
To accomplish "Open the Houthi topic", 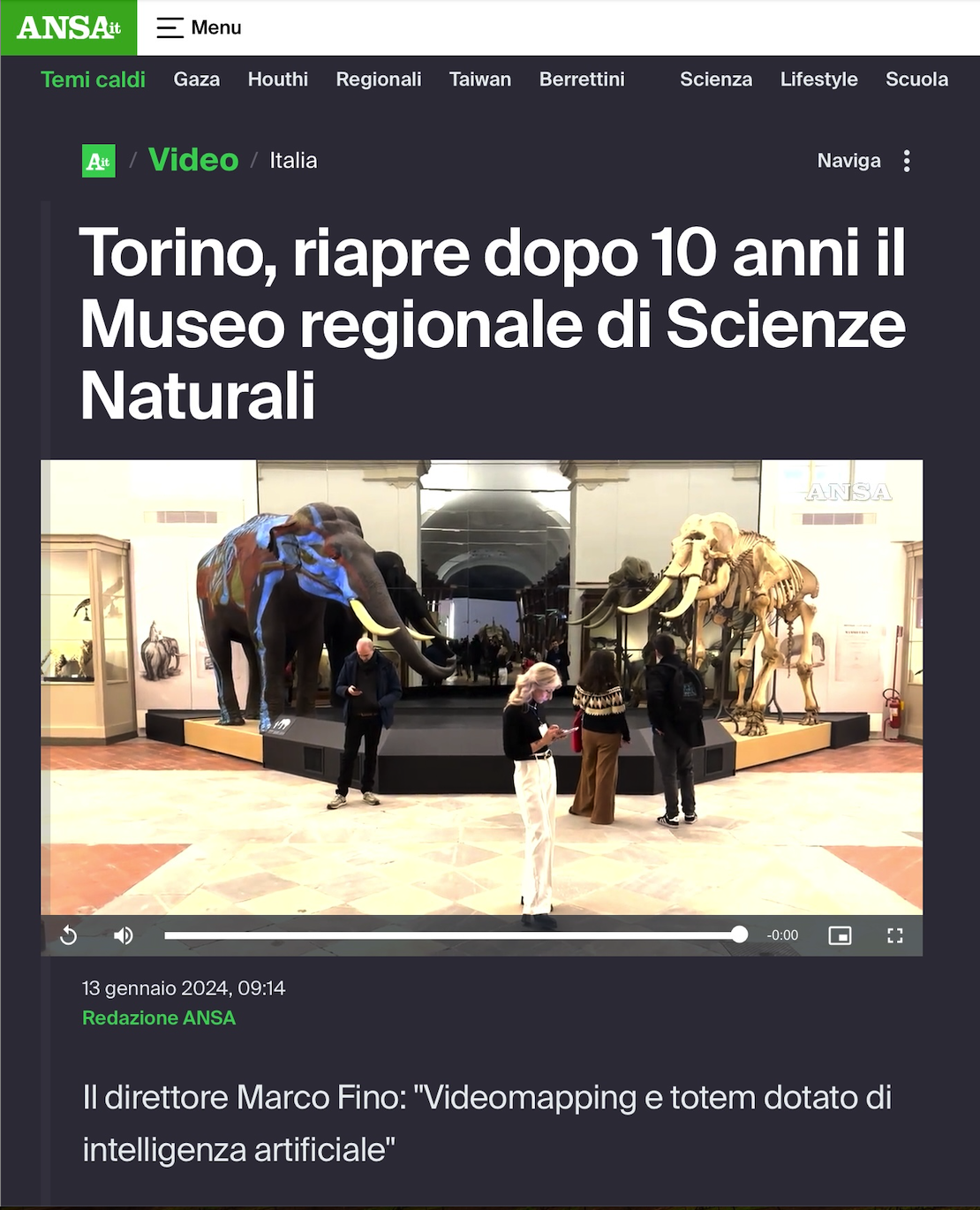I will tap(277, 79).
